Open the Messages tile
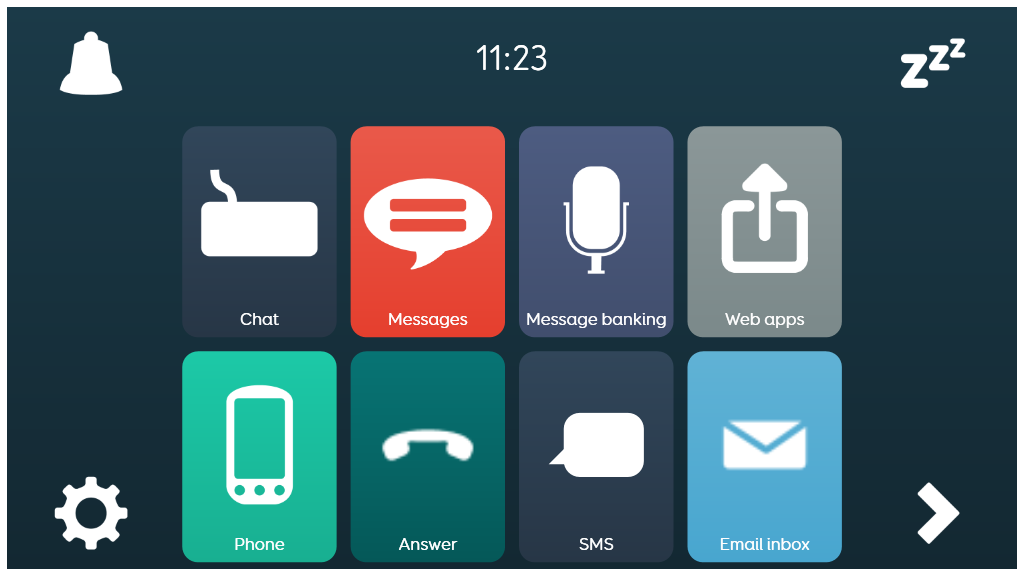Screen dimensions: 1024x576 click(427, 231)
